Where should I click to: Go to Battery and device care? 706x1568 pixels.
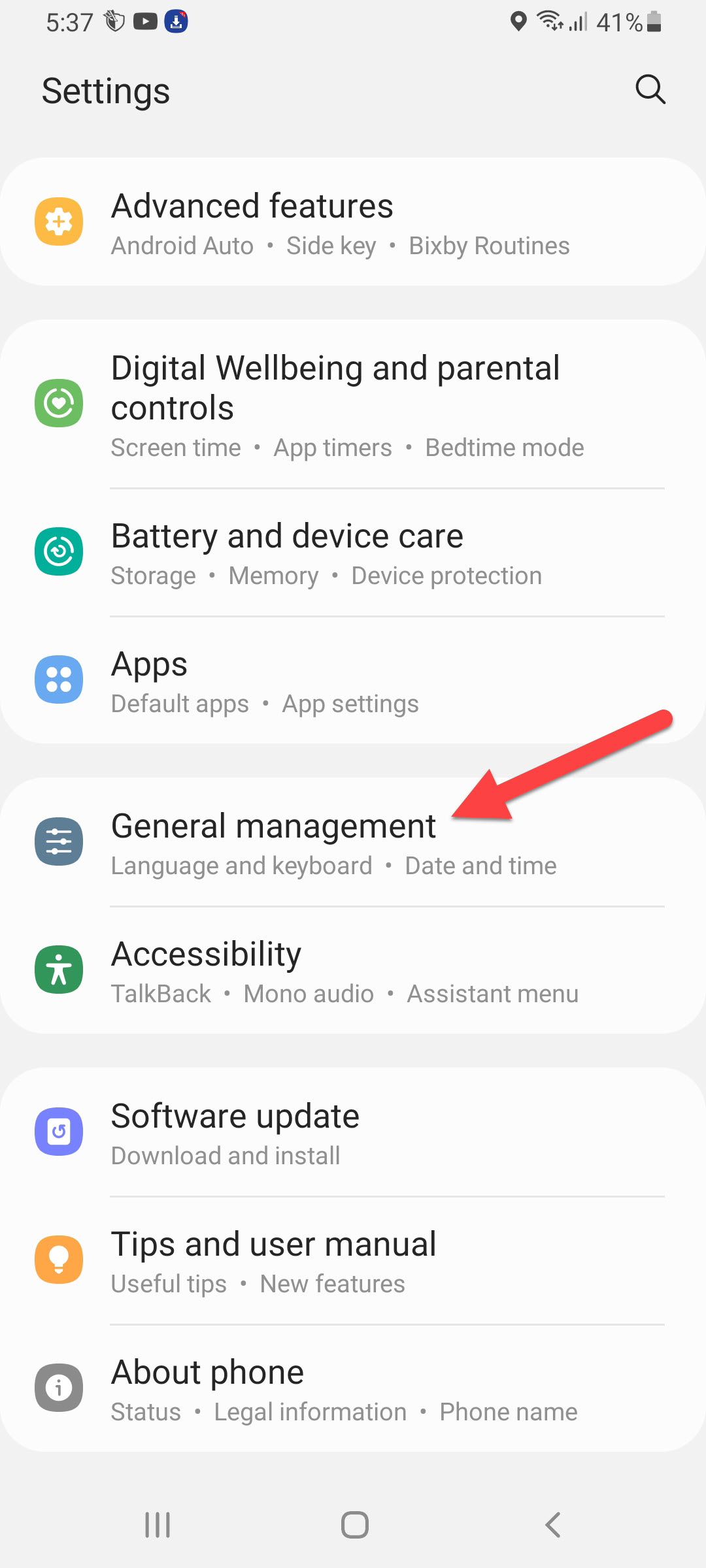[x=353, y=553]
